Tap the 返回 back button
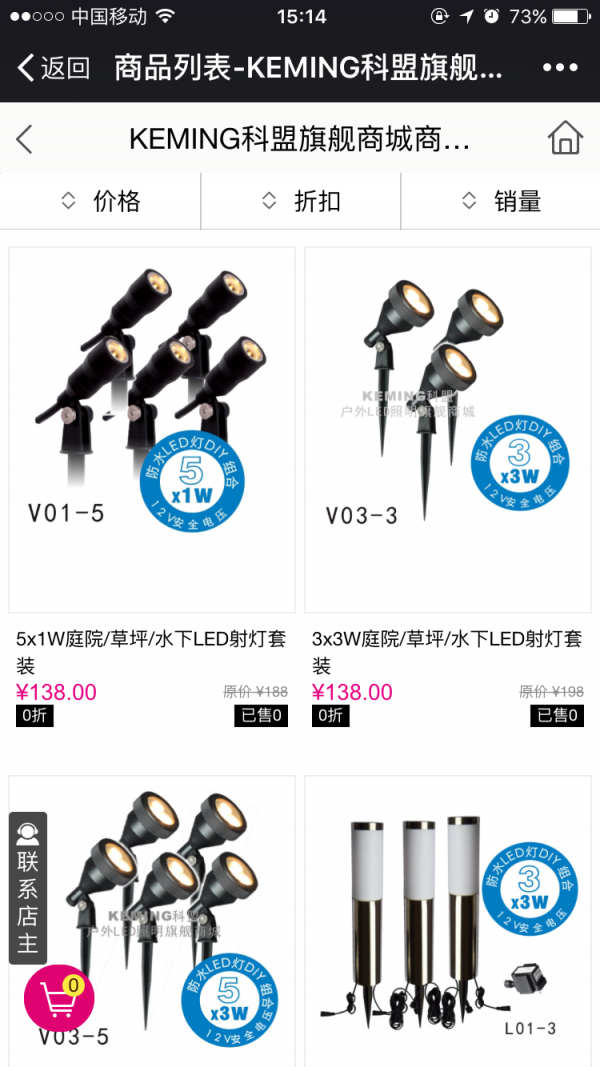 pos(54,68)
